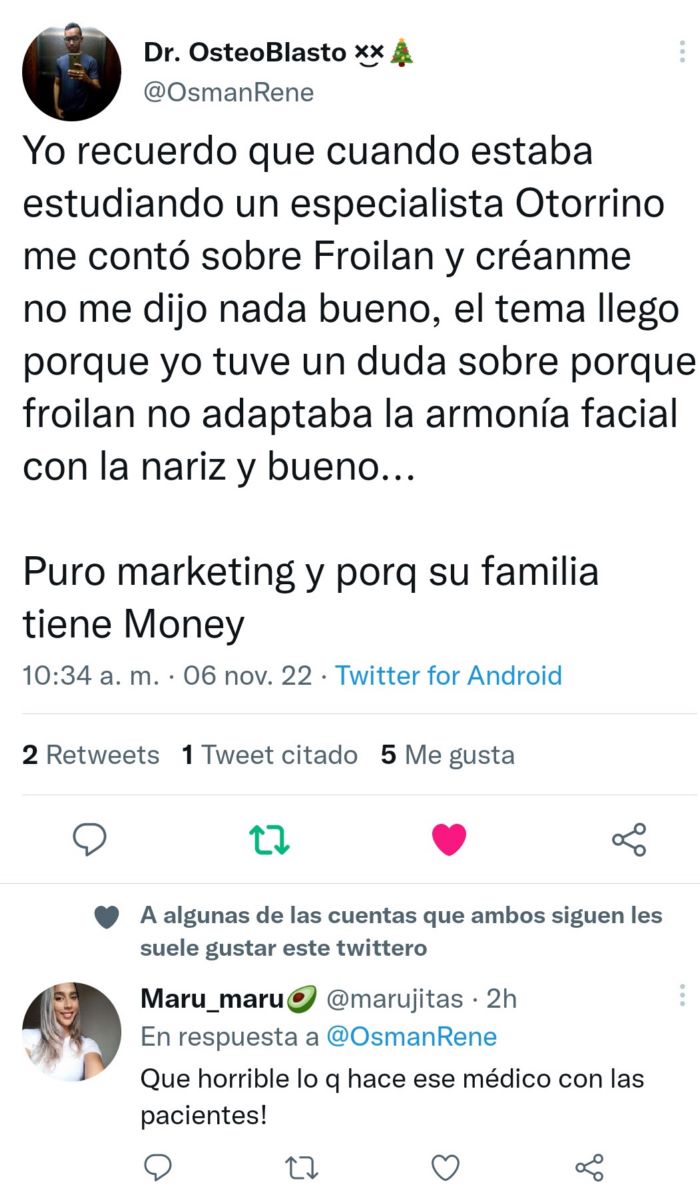
Task: Open Maru_maru's profile picture
Action: click(x=71, y=1031)
